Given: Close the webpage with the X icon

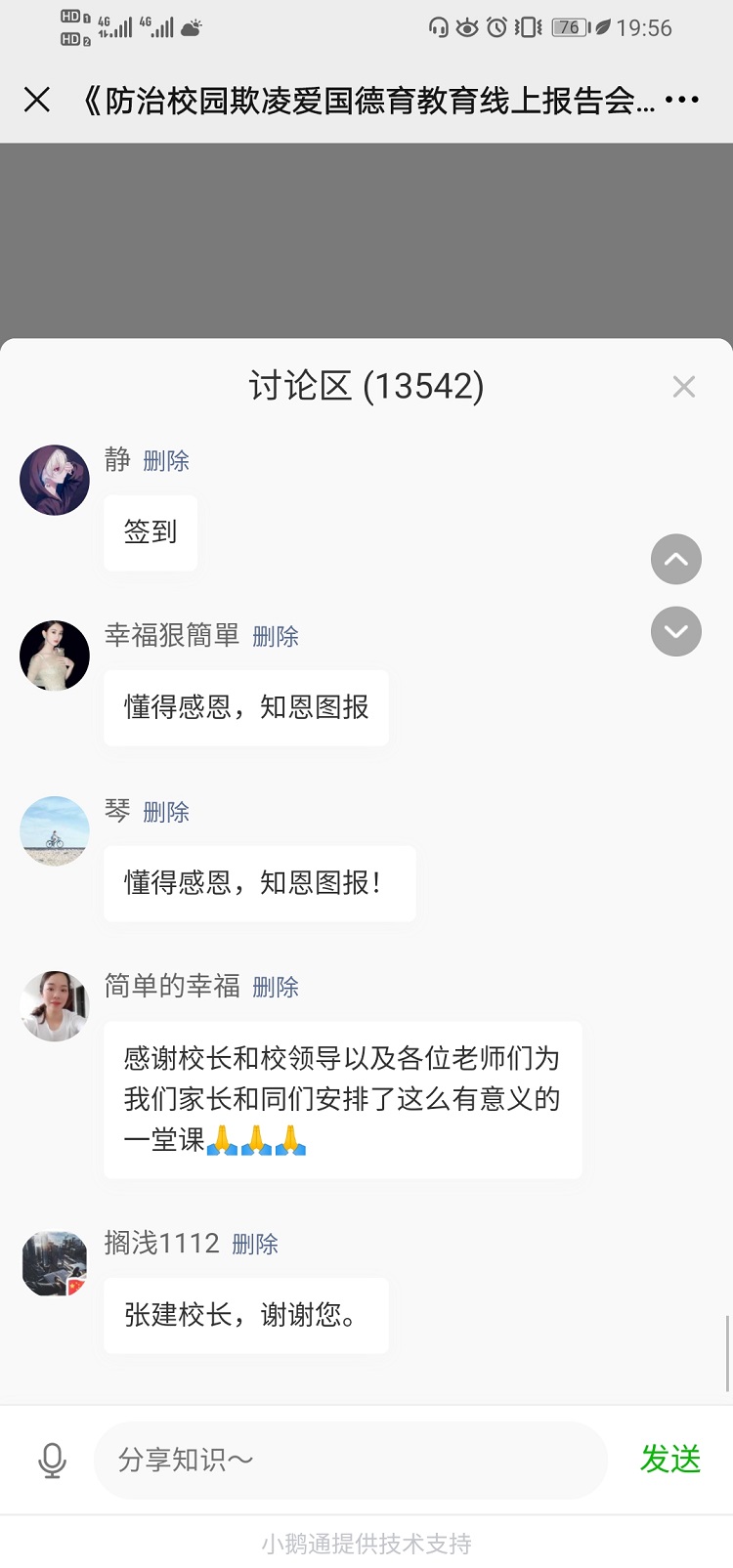Looking at the screenshot, I should [x=37, y=100].
